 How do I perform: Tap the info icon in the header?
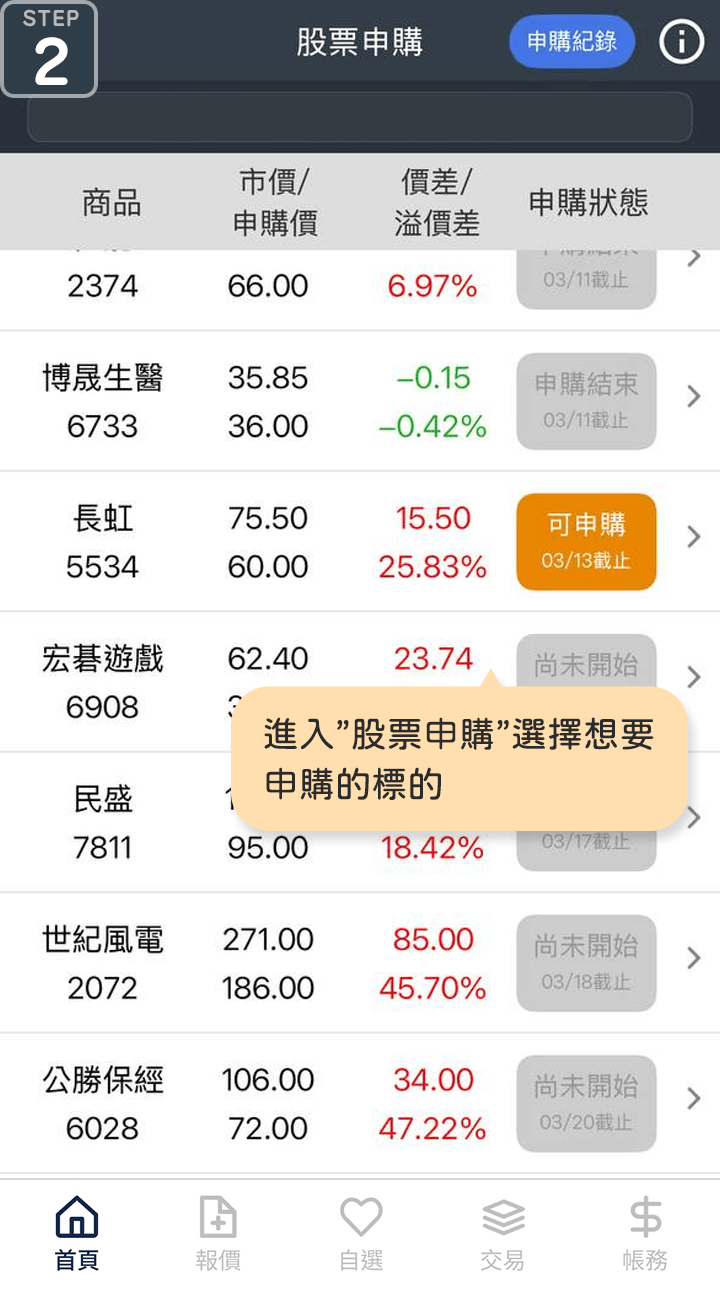(x=681, y=42)
